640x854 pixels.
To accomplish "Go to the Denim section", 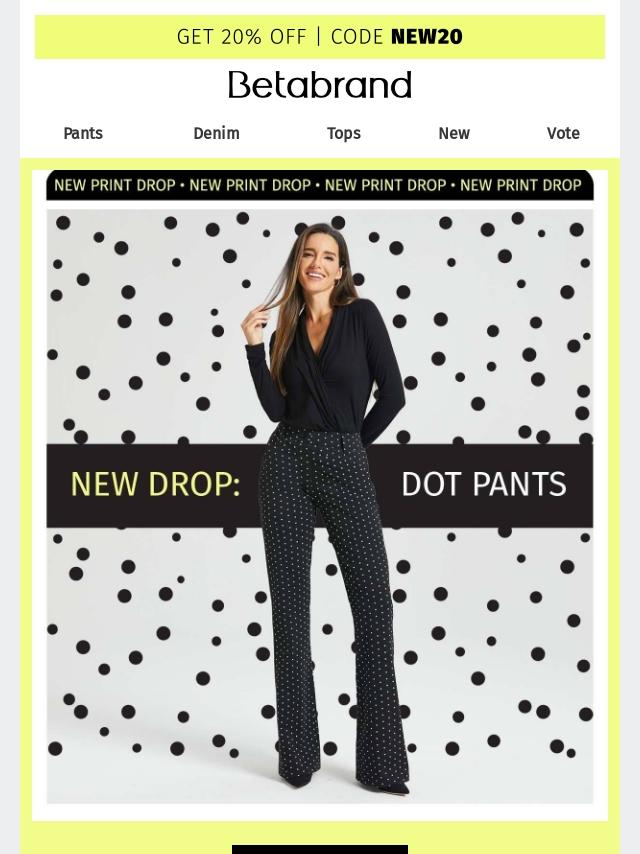I will pyautogui.click(x=216, y=133).
